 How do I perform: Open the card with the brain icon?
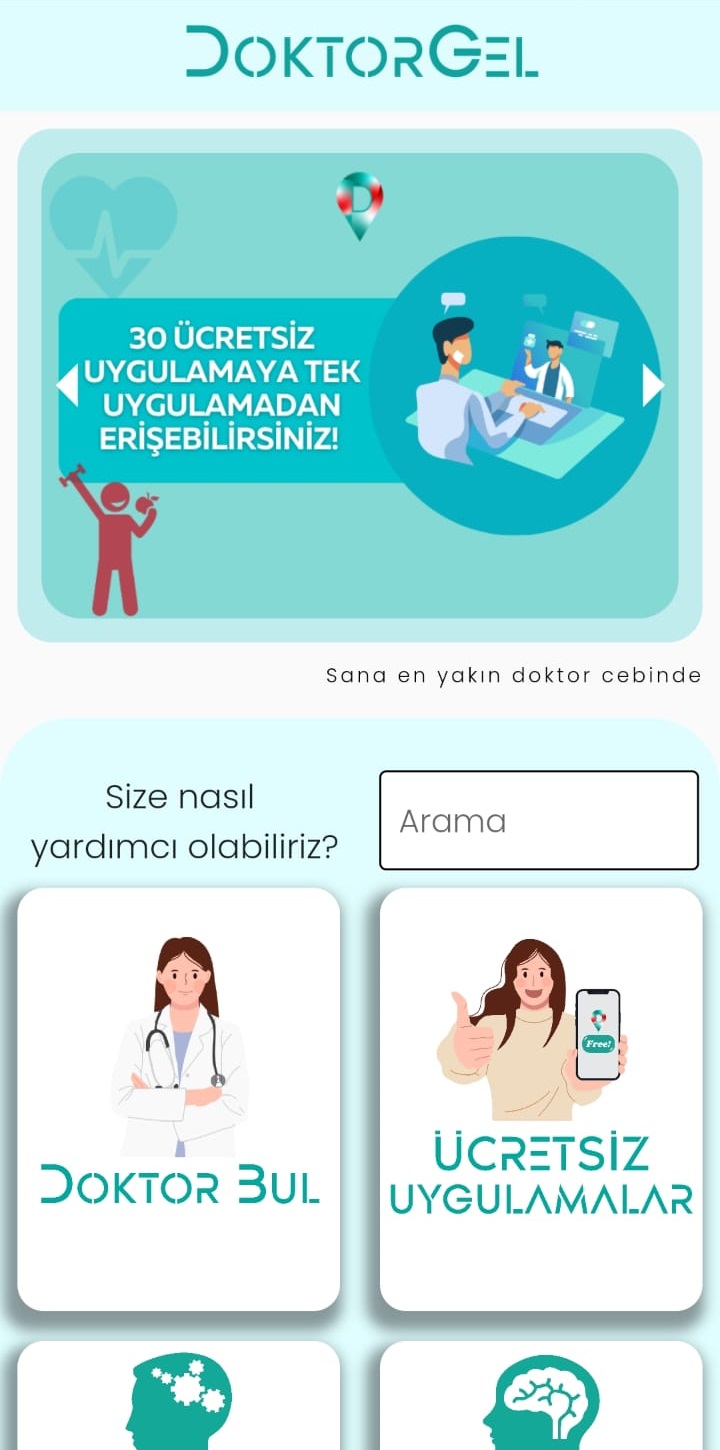pyautogui.click(x=541, y=1398)
